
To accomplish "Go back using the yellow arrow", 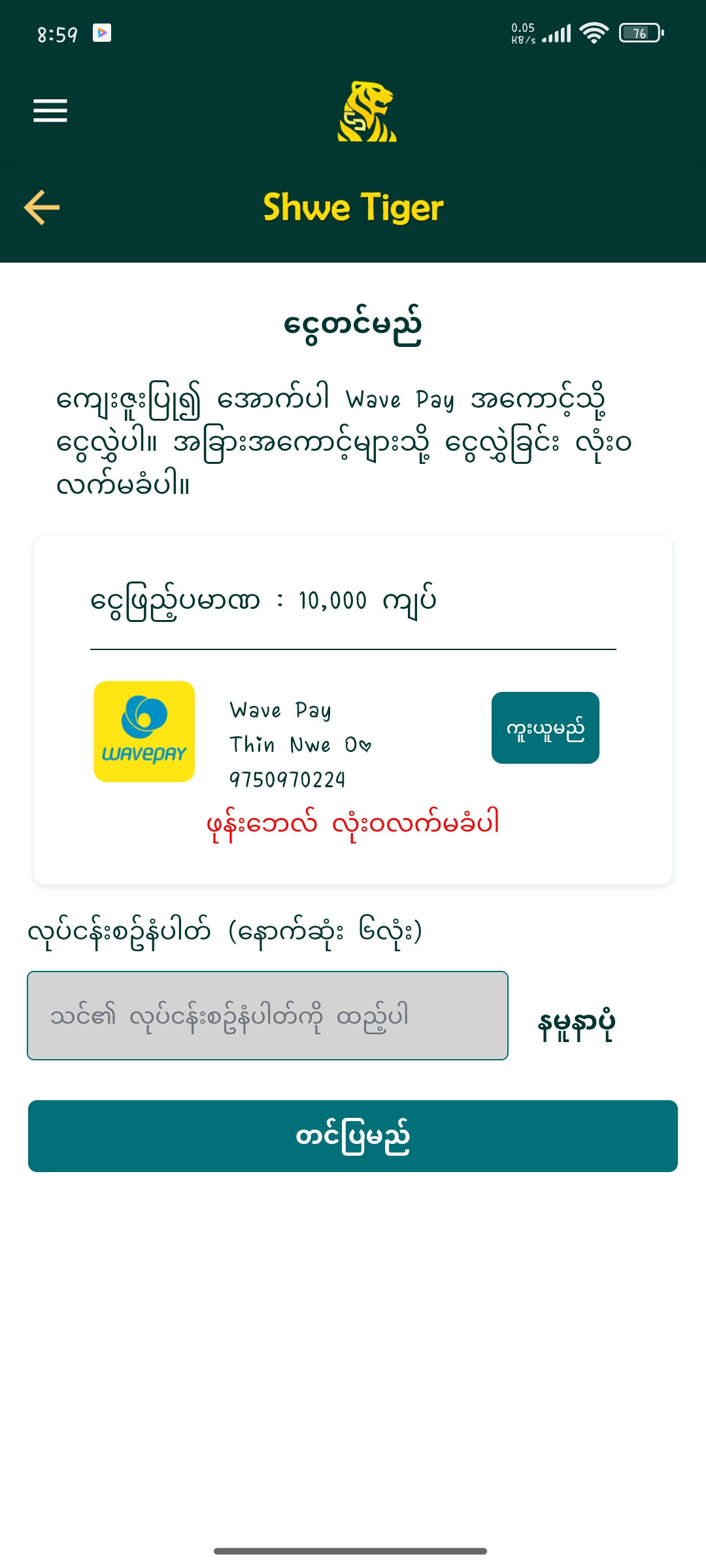I will tap(42, 208).
